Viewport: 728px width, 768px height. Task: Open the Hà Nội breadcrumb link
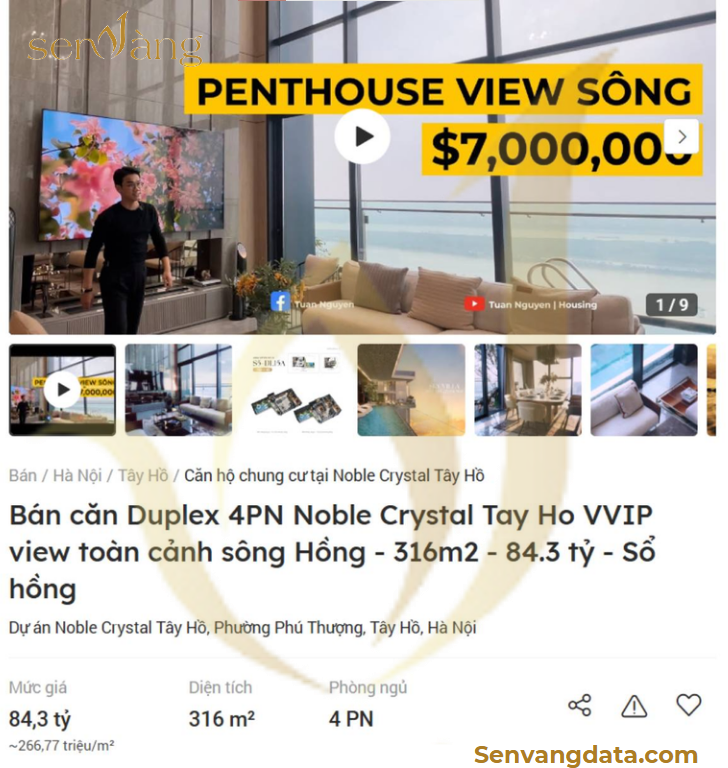[76, 475]
